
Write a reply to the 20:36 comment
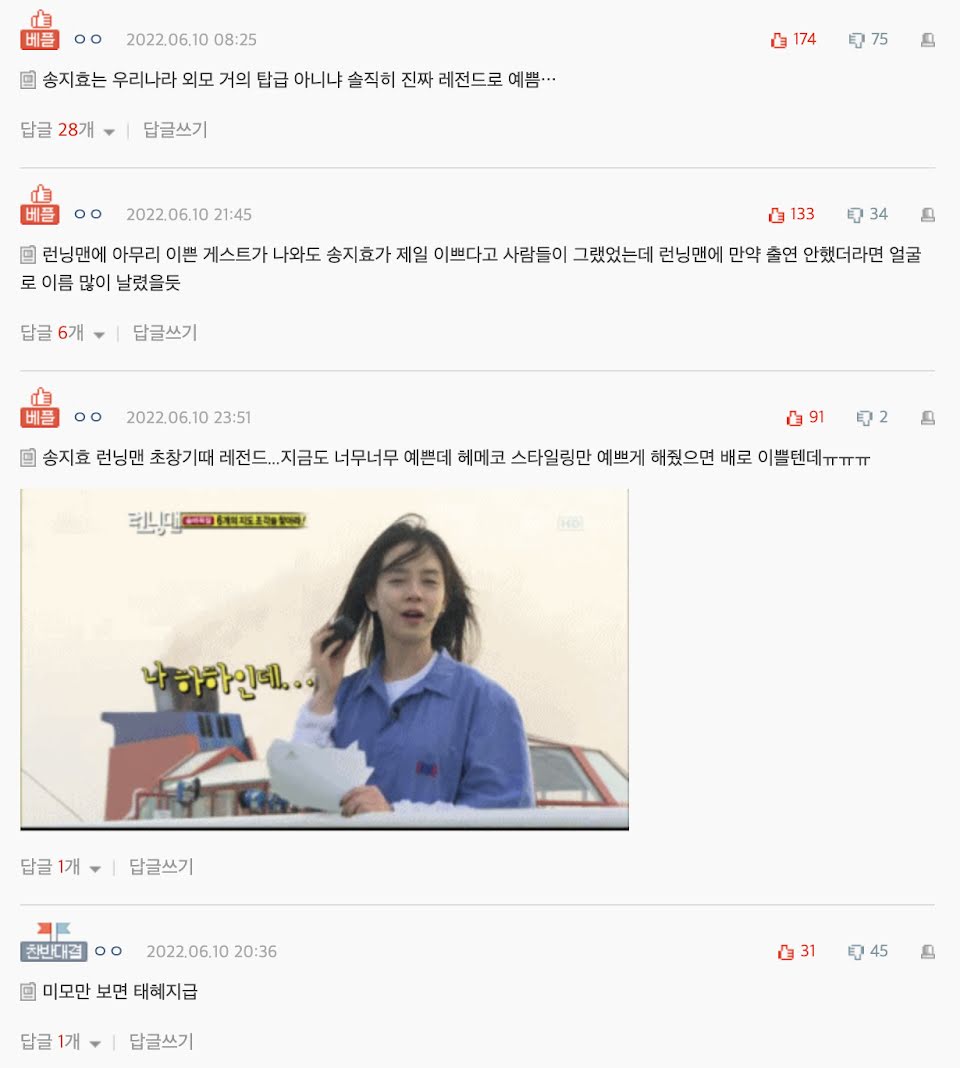click(161, 1042)
